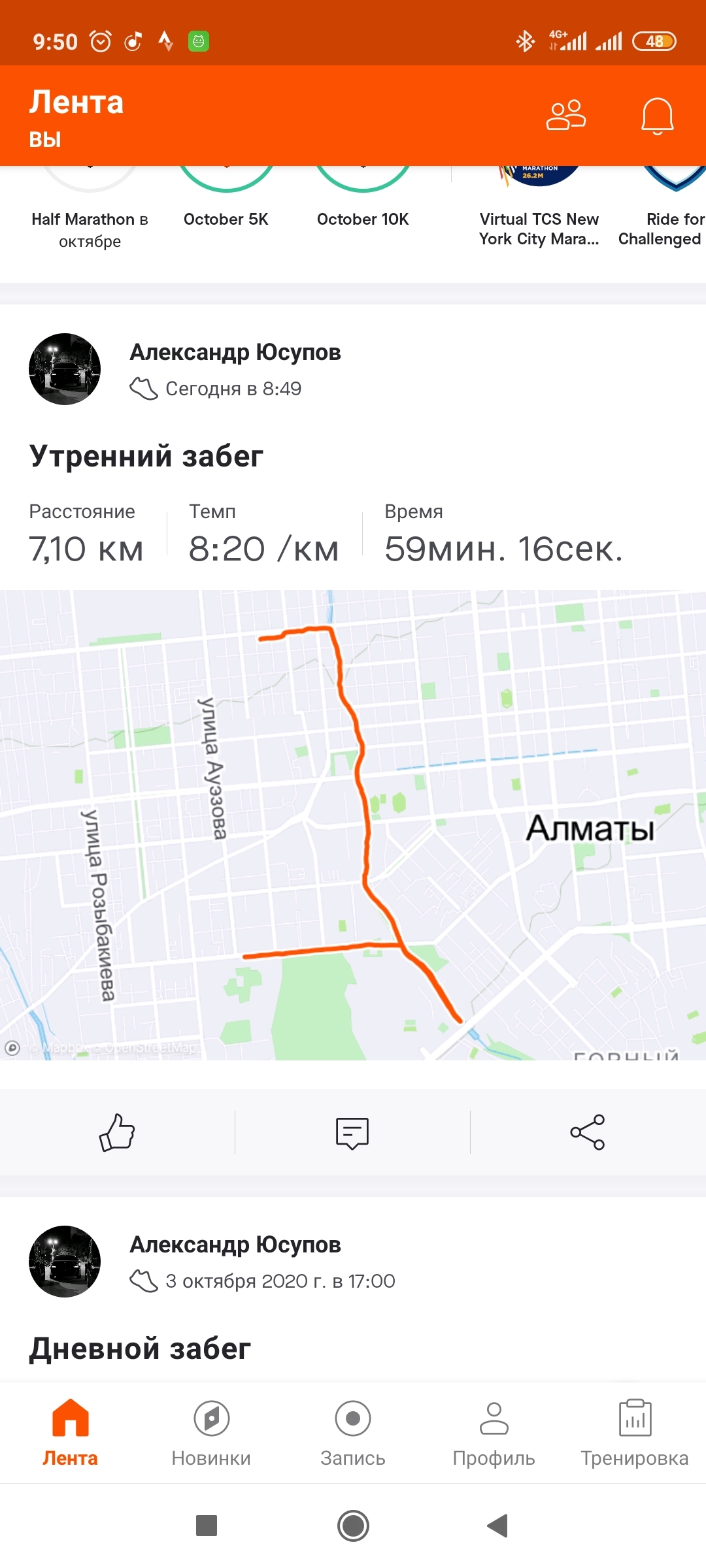706x1568 pixels.
Task: Open the route map of Утренний забег
Action: [x=353, y=825]
